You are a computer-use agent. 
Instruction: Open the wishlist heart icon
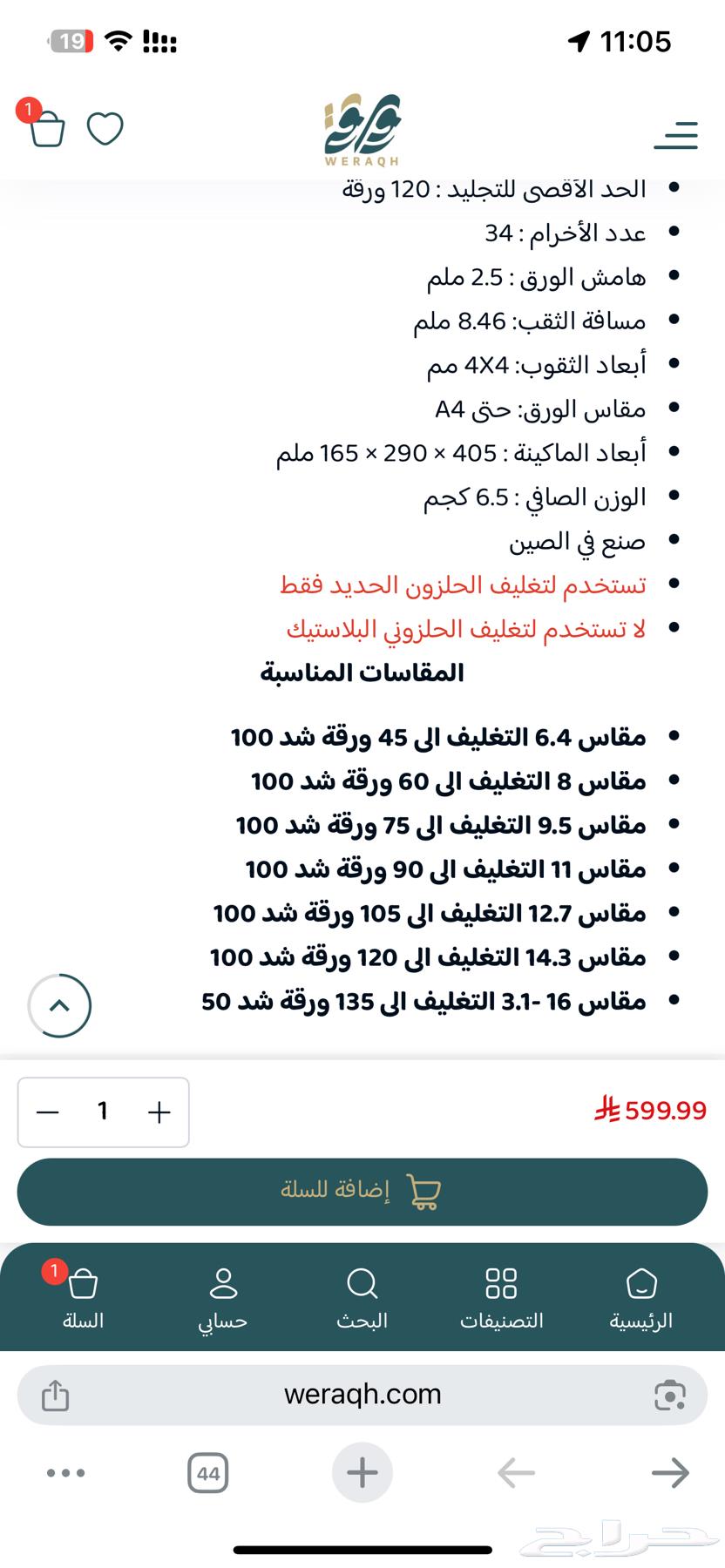[x=105, y=129]
